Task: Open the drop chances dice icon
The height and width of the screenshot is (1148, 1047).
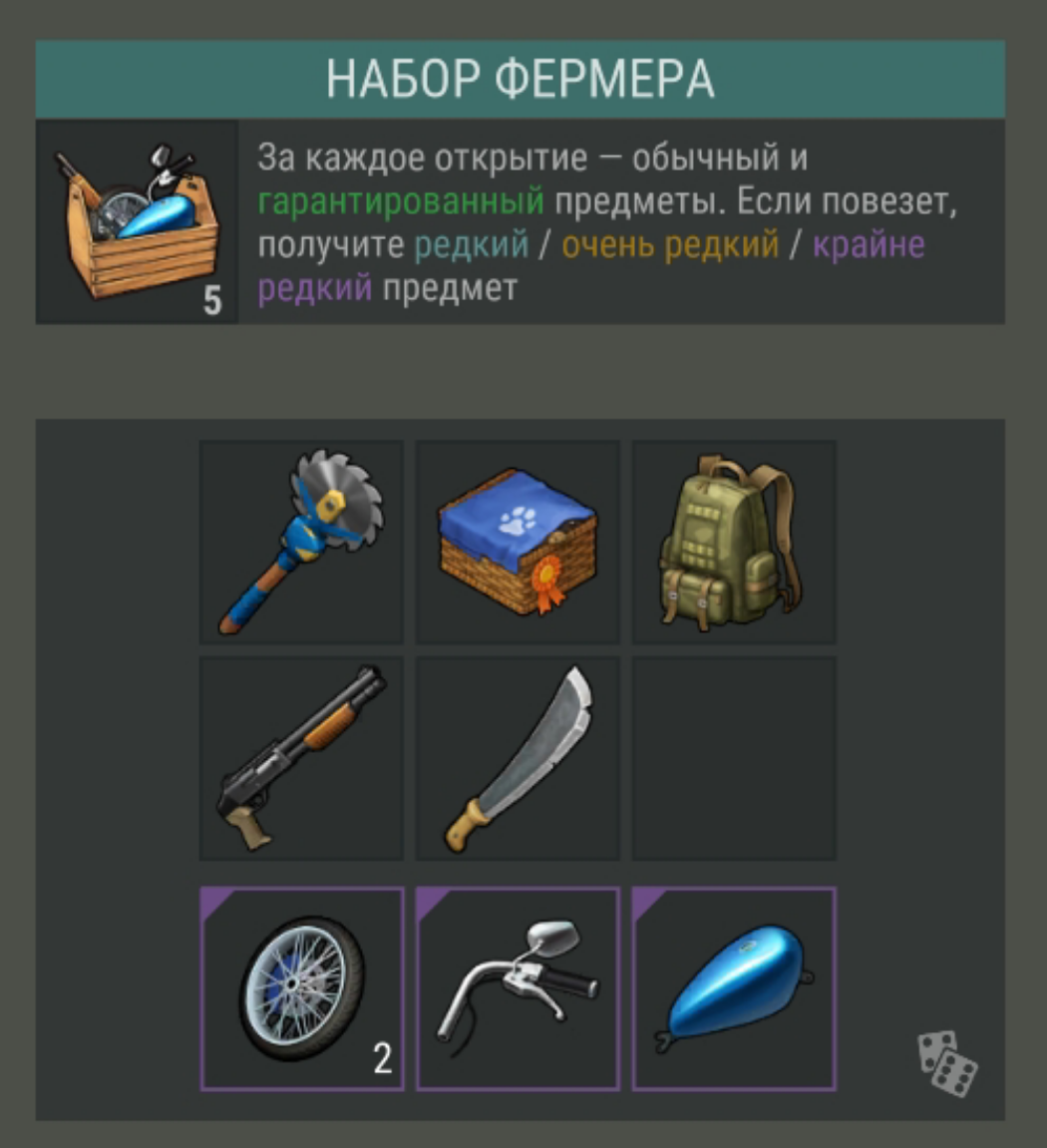Action: [946, 1063]
